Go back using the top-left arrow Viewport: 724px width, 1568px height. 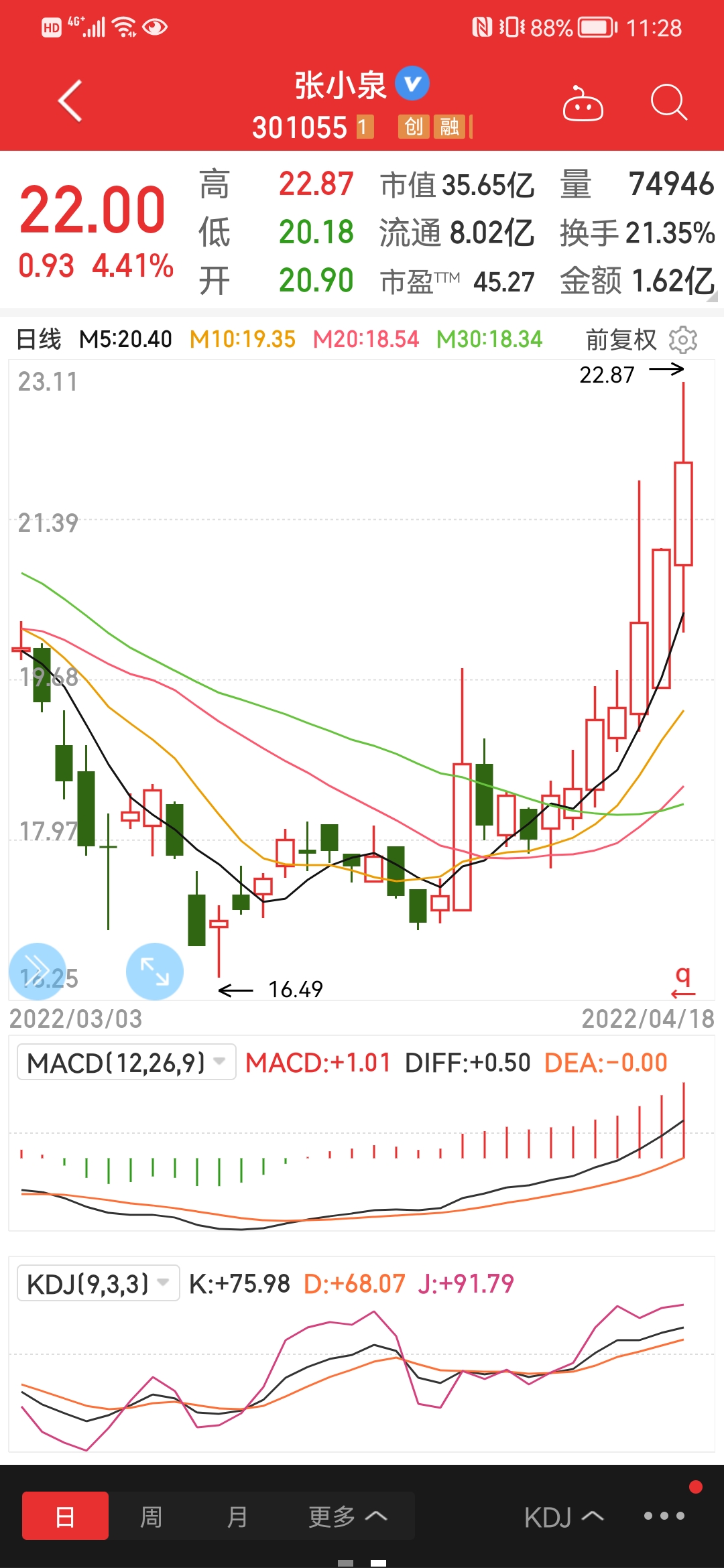pos(70,101)
